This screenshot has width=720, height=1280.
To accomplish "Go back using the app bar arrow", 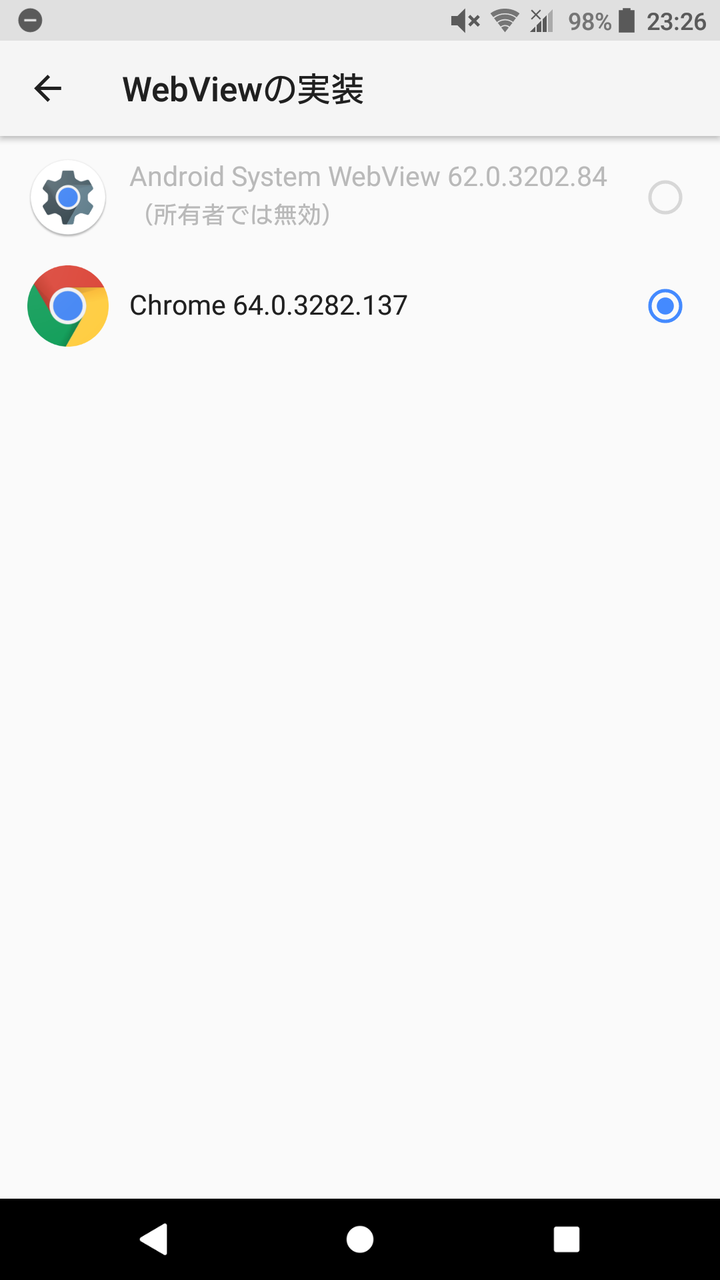I will pyautogui.click(x=48, y=89).
